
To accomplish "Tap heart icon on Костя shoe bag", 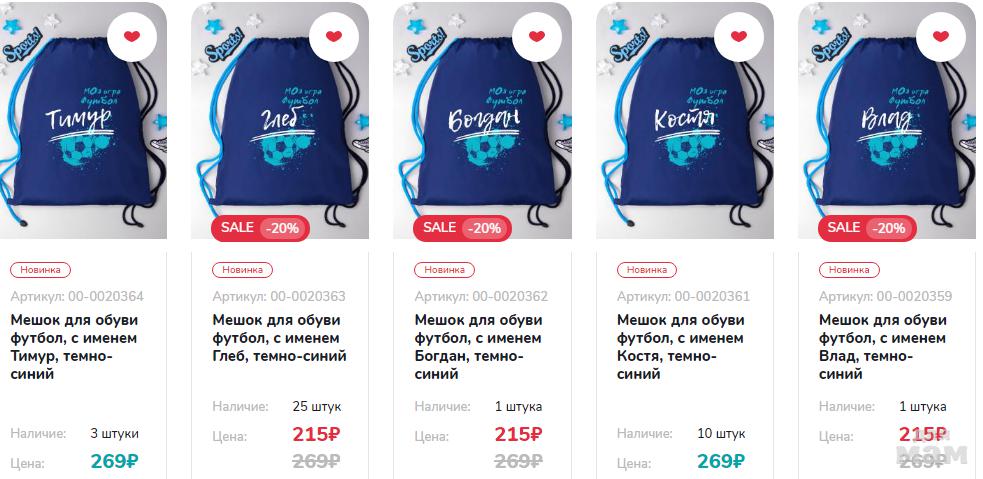I will point(739,37).
